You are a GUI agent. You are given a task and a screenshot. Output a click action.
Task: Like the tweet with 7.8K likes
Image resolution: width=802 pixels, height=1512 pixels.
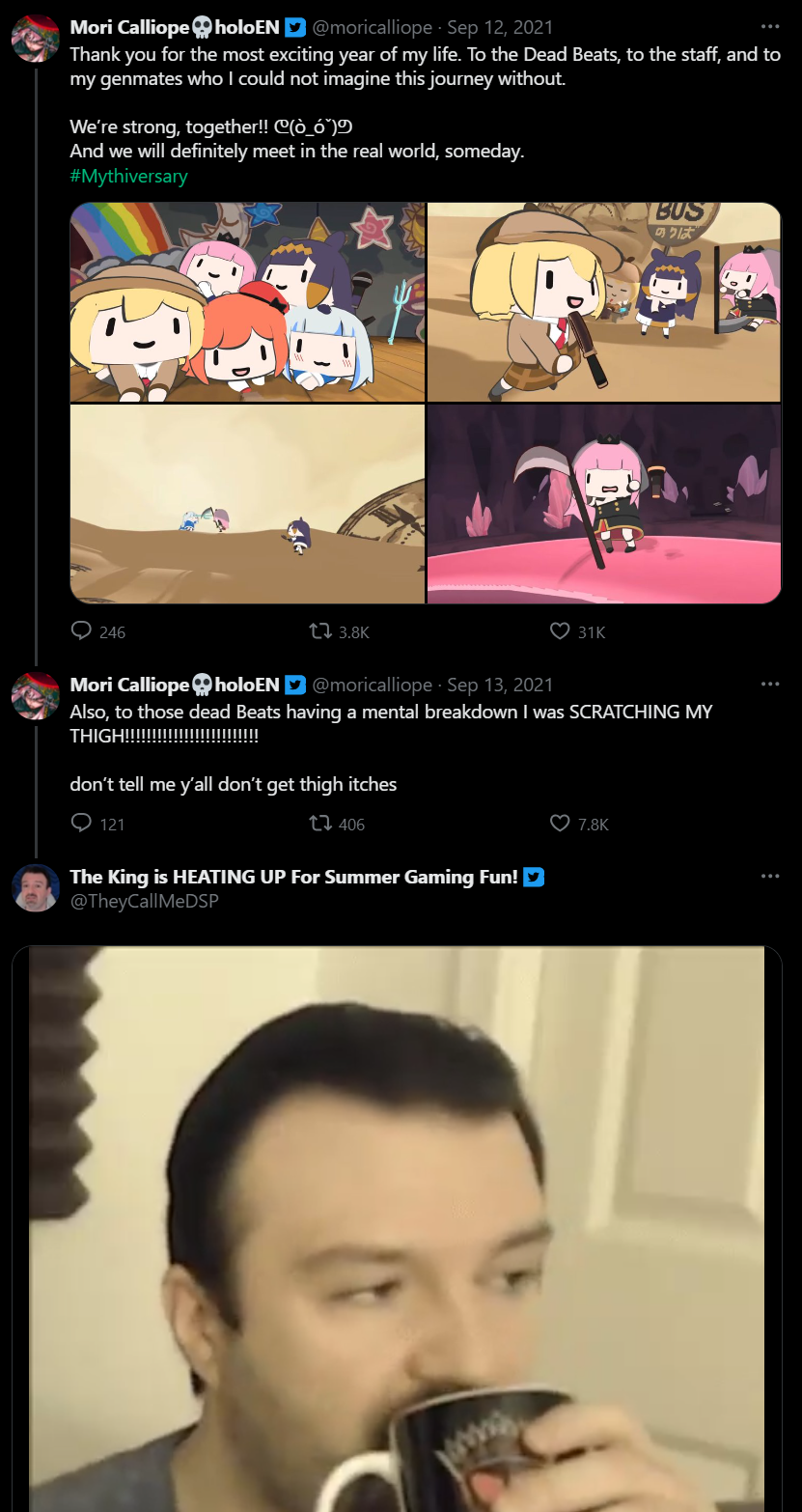coord(560,824)
